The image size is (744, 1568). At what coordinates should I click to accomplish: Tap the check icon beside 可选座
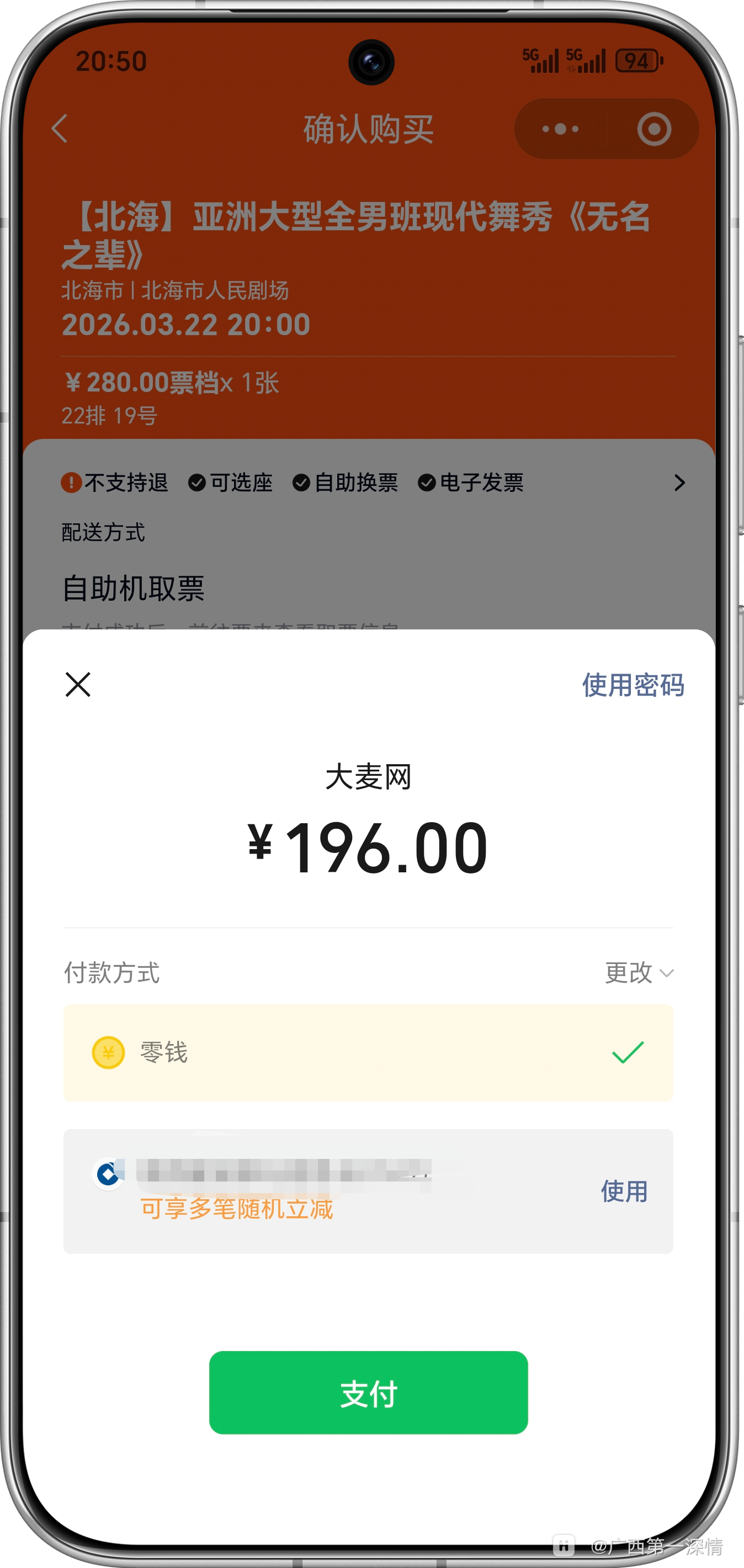[196, 482]
